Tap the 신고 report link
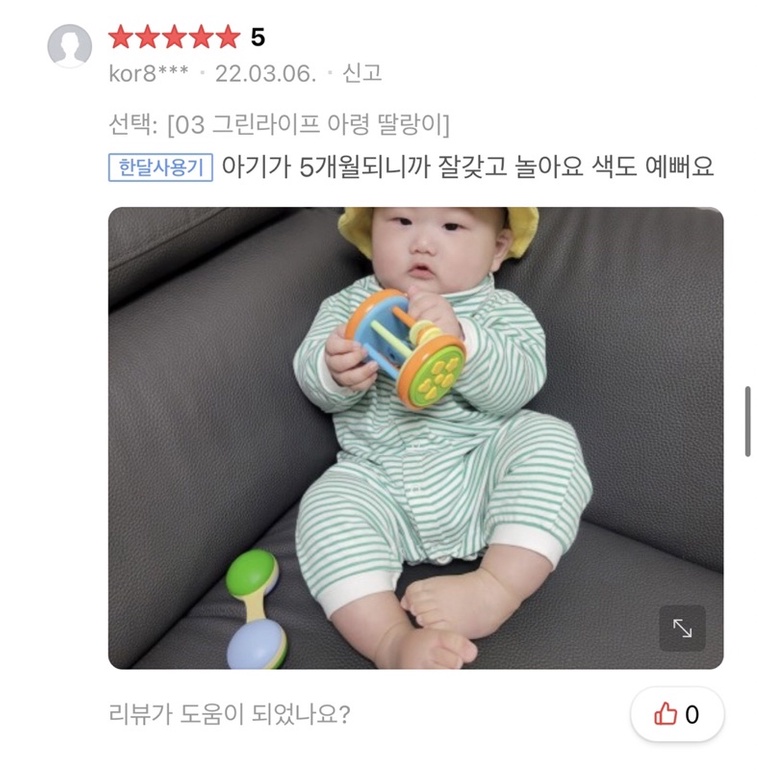770x770 pixels. click(x=362, y=73)
